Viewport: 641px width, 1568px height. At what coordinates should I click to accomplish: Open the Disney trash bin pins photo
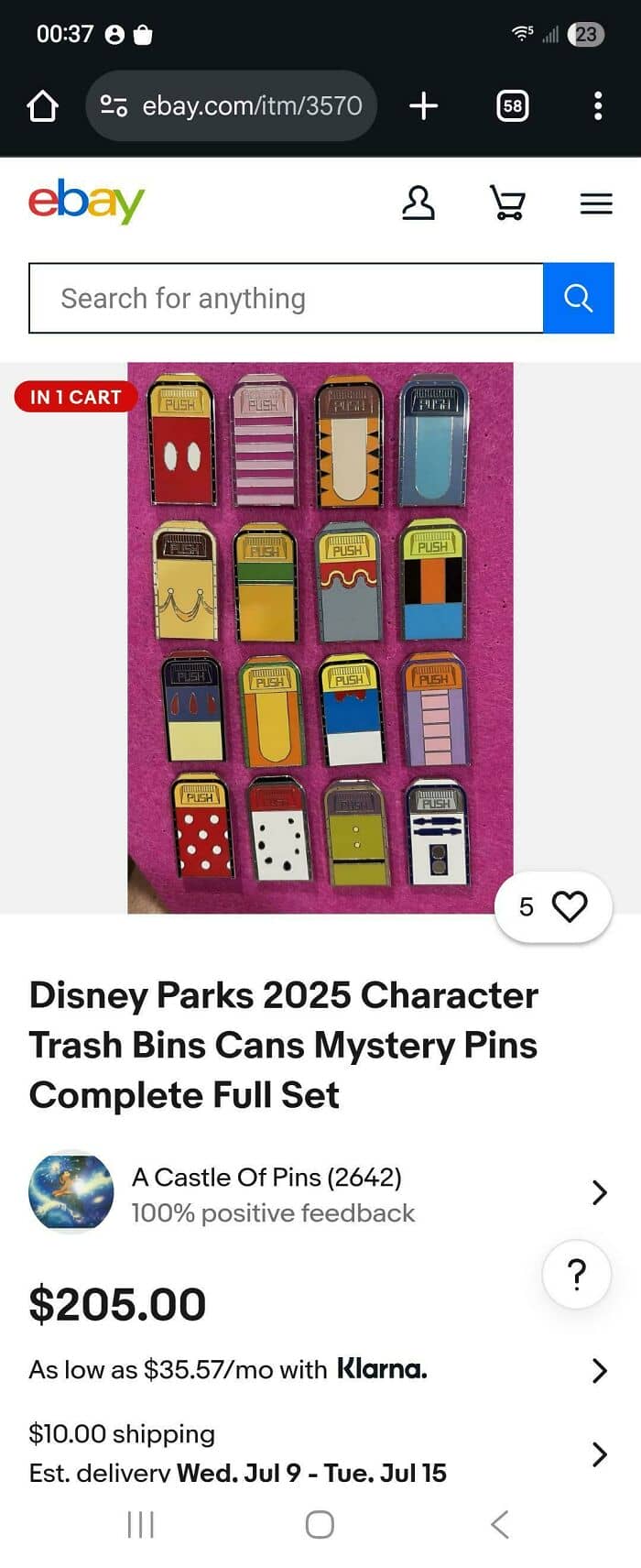pyautogui.click(x=320, y=638)
